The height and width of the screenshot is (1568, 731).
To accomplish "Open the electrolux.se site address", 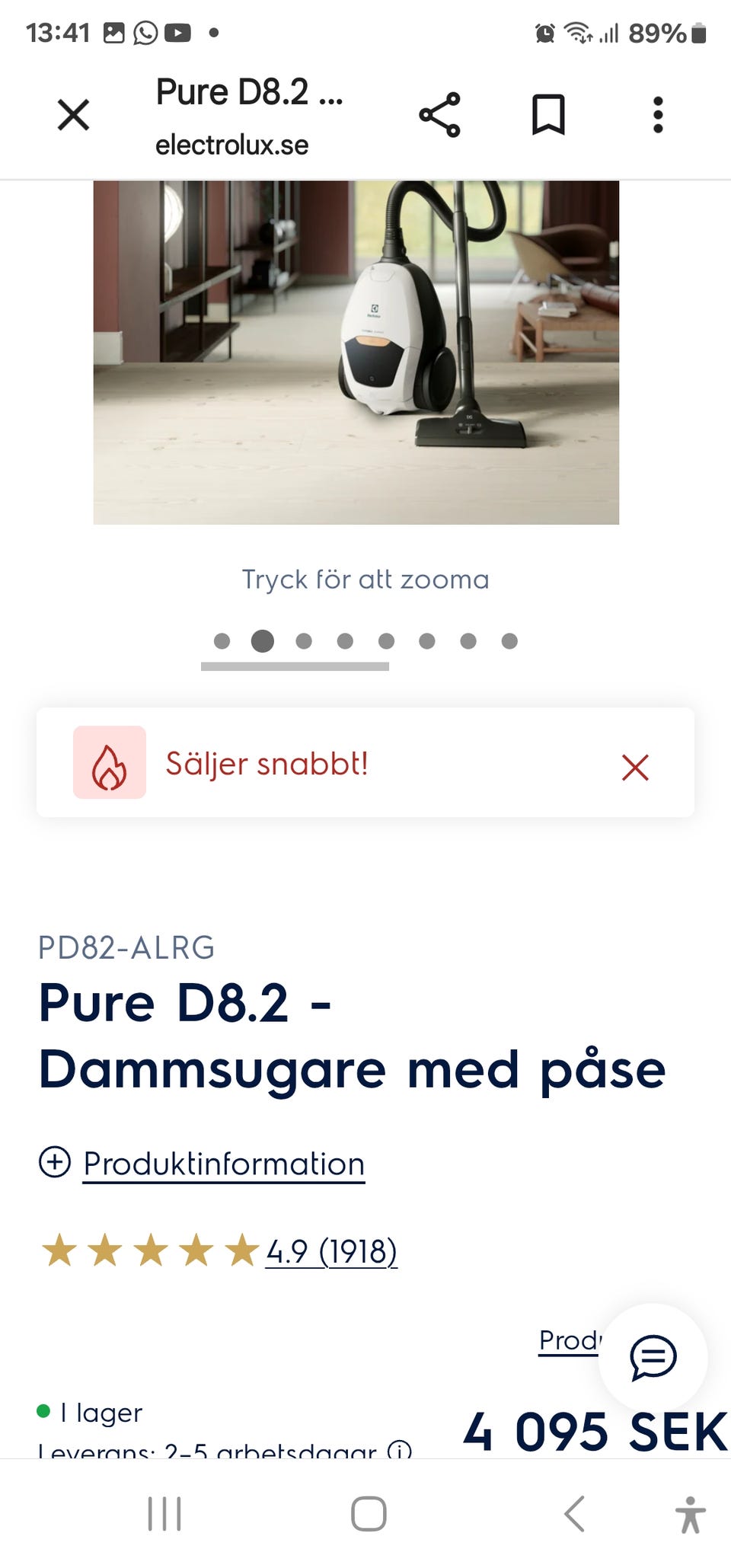I will [231, 145].
